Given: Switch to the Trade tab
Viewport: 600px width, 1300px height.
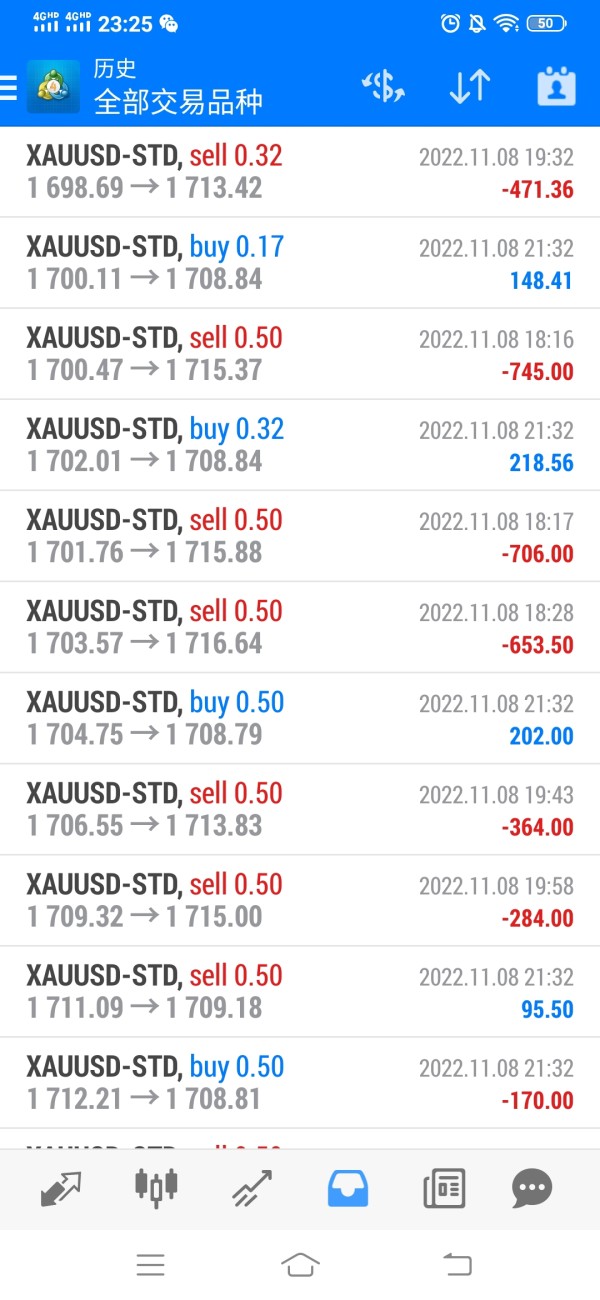Looking at the screenshot, I should 252,1189.
